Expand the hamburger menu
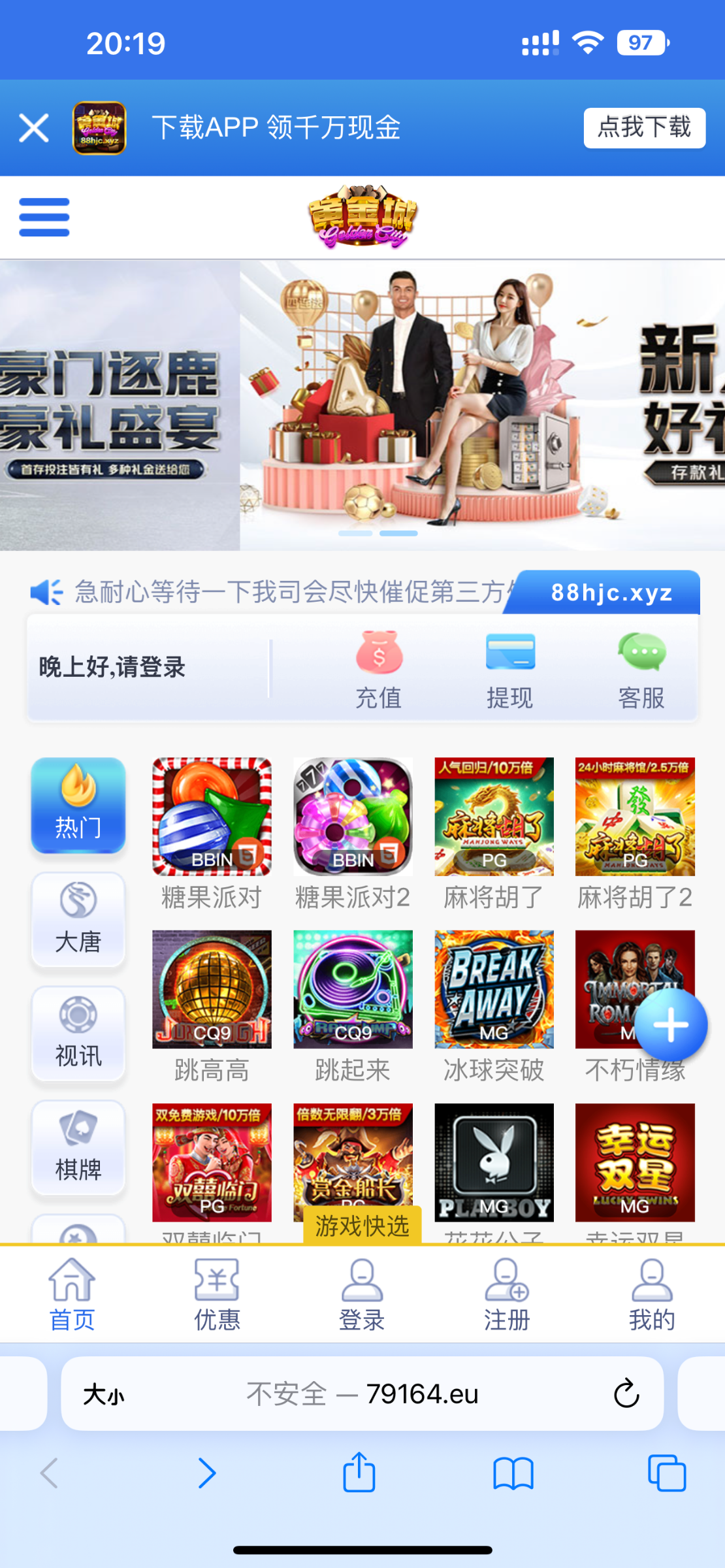 (44, 216)
